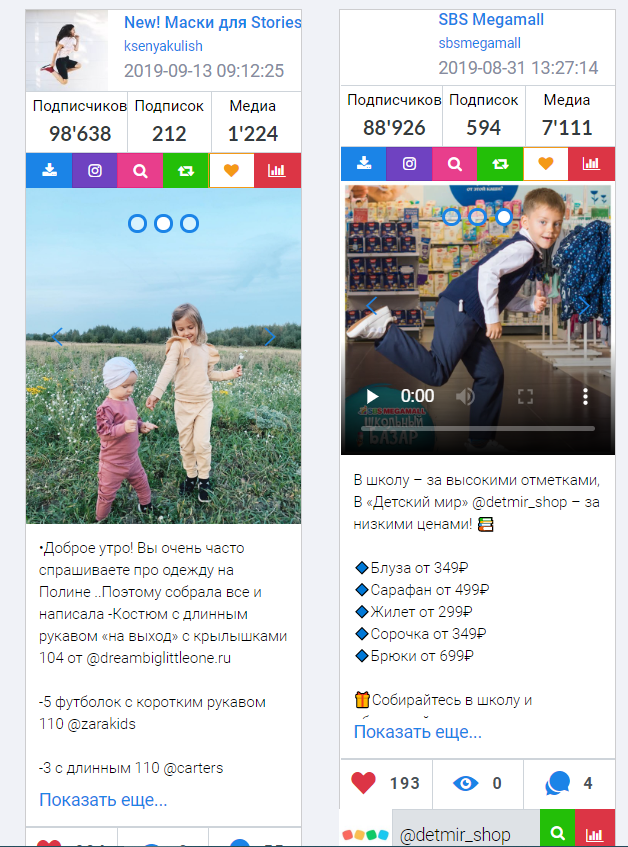The width and height of the screenshot is (628, 847).
Task: Tap the search icon on SBS Megamall card
Action: [x=455, y=164]
